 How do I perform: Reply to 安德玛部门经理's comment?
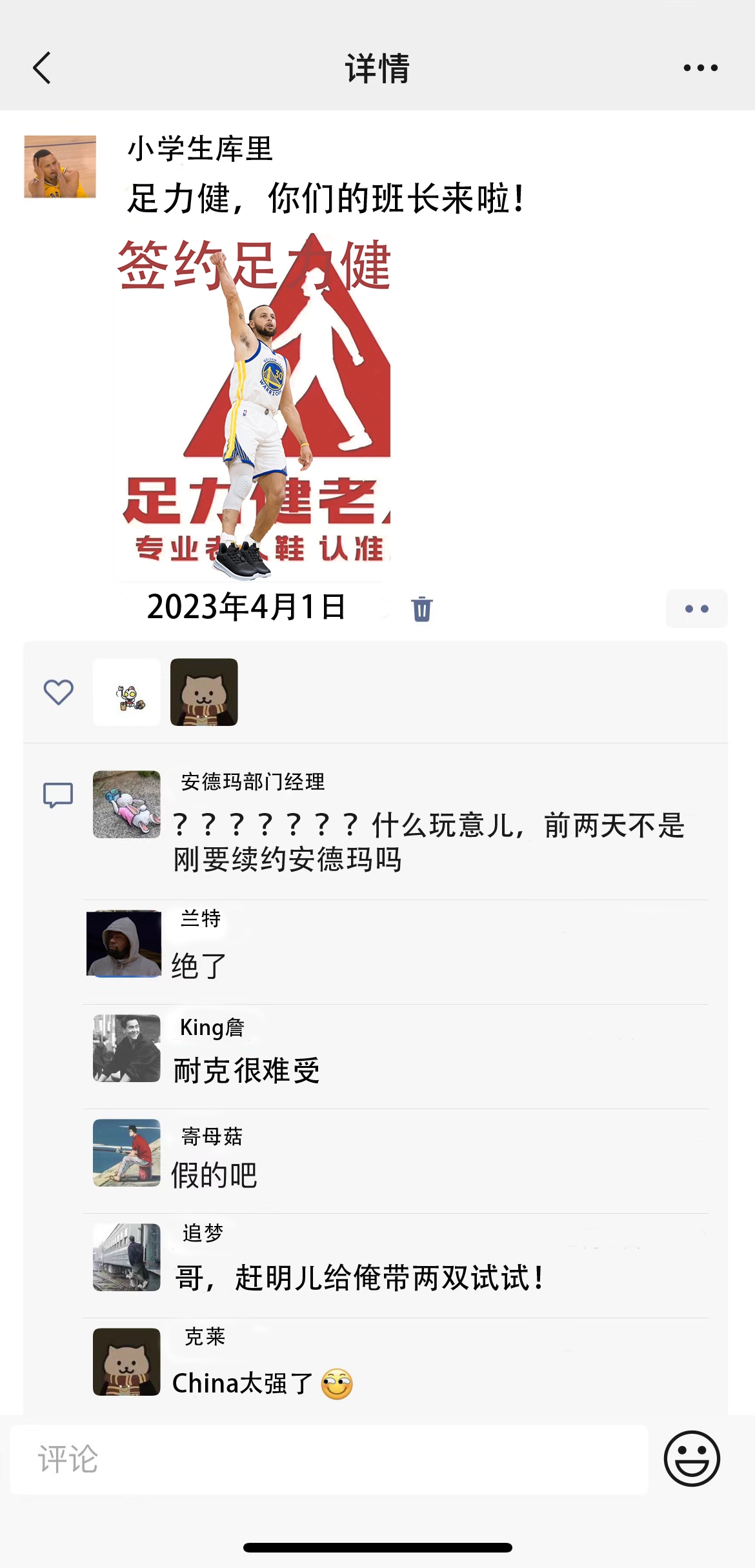click(429, 842)
